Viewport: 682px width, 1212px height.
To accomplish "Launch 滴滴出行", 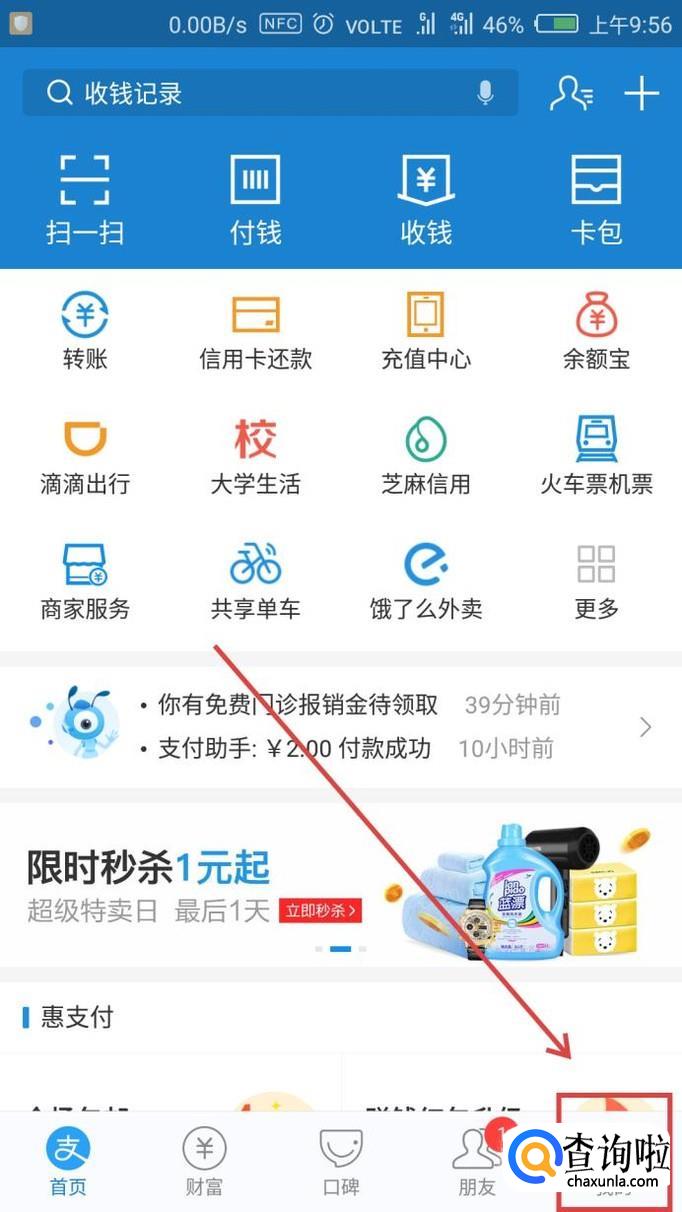I will pyautogui.click(x=85, y=457).
